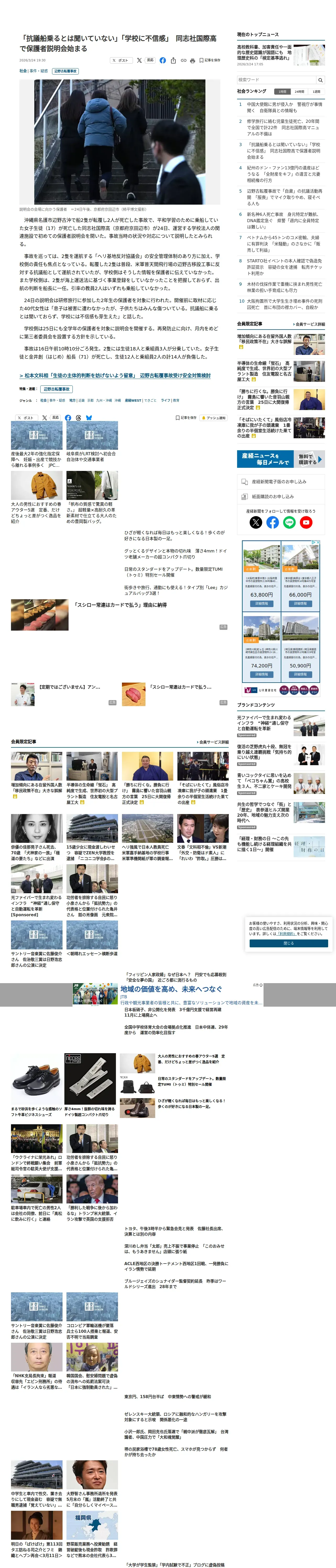This screenshot has width=336, height=1568.
Task: Open Sankei's YouTube channel icon
Action: 306,522
